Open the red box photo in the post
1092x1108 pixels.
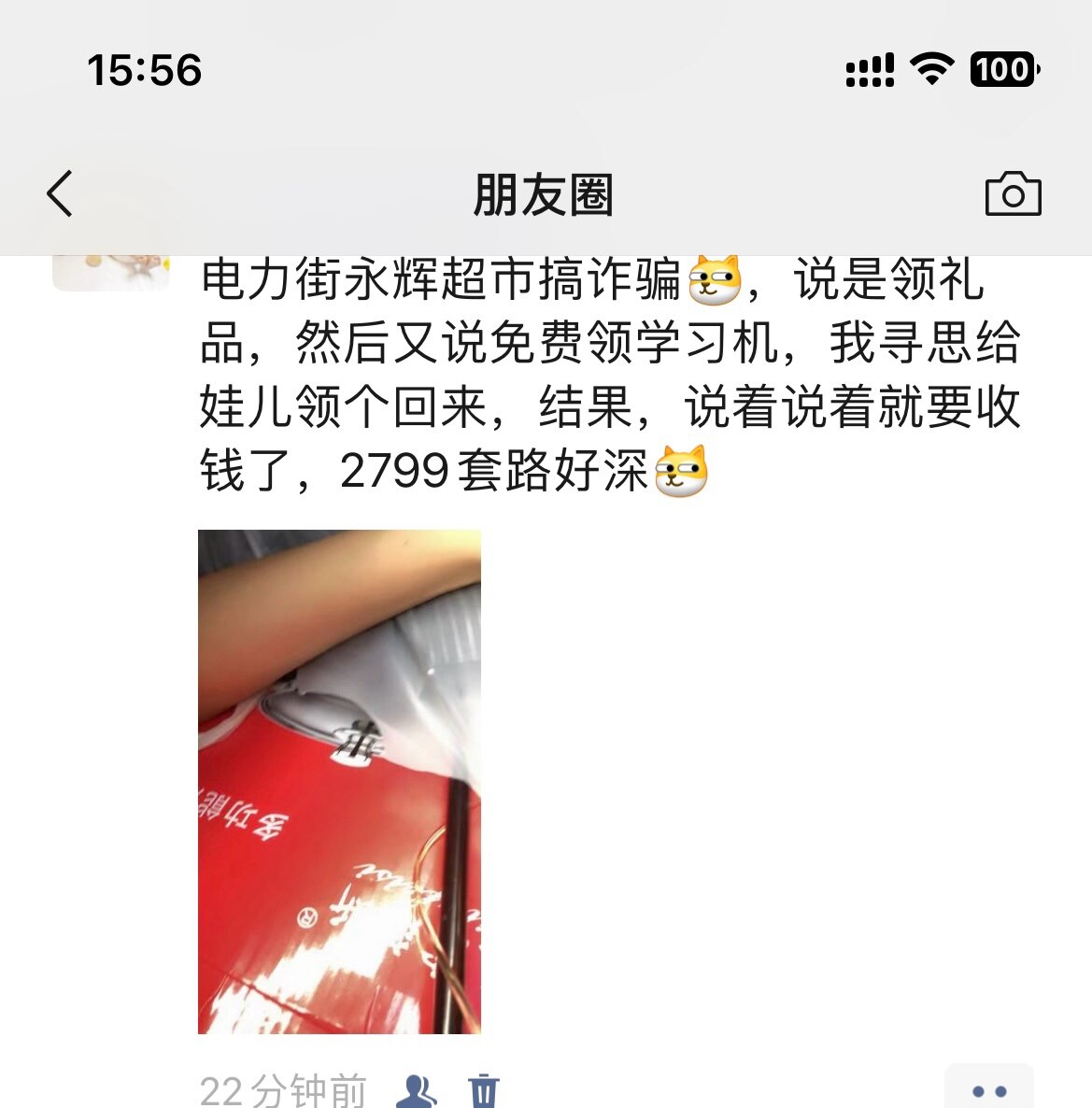(x=339, y=781)
